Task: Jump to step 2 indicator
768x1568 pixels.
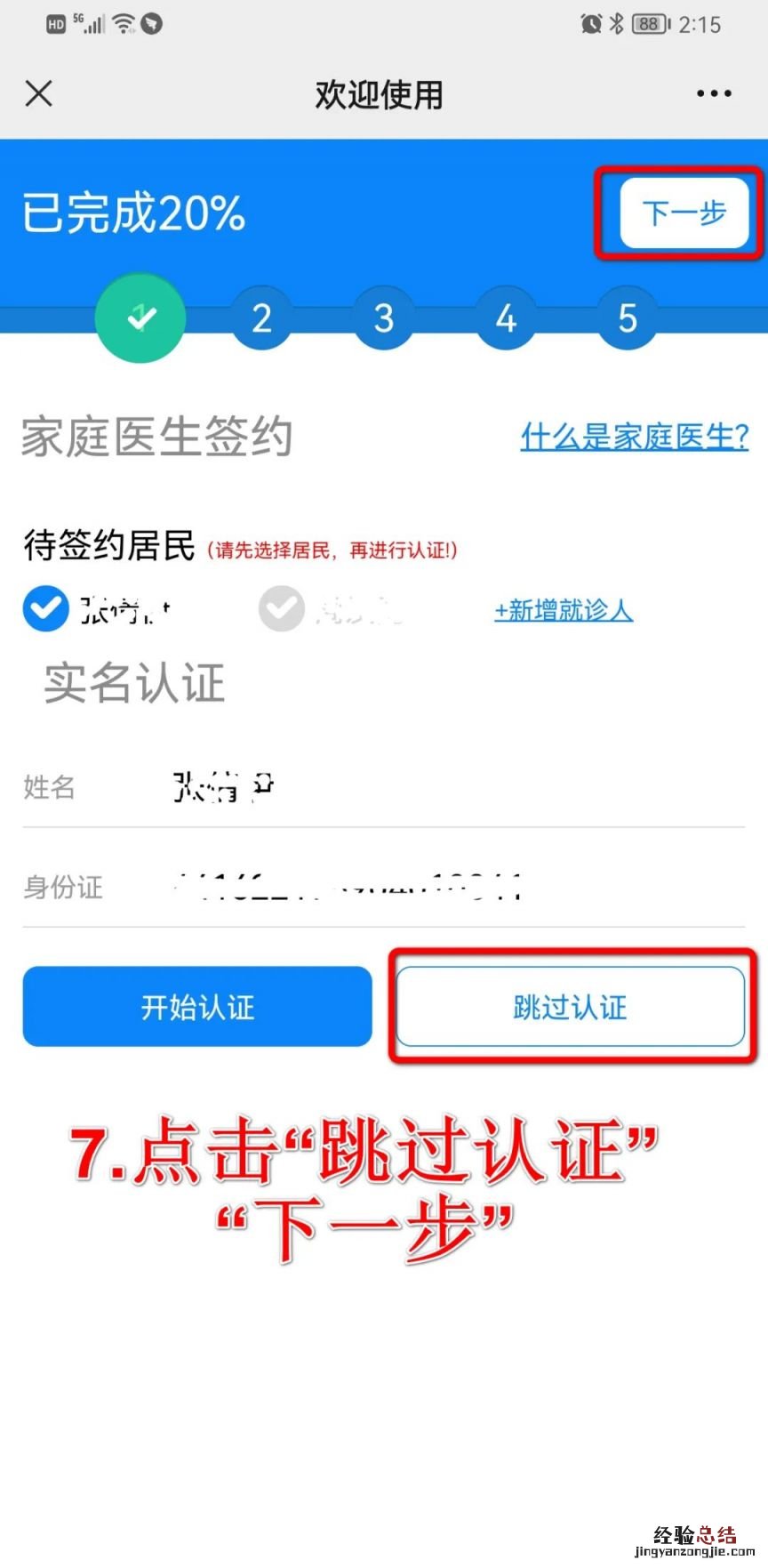Action: point(261,318)
